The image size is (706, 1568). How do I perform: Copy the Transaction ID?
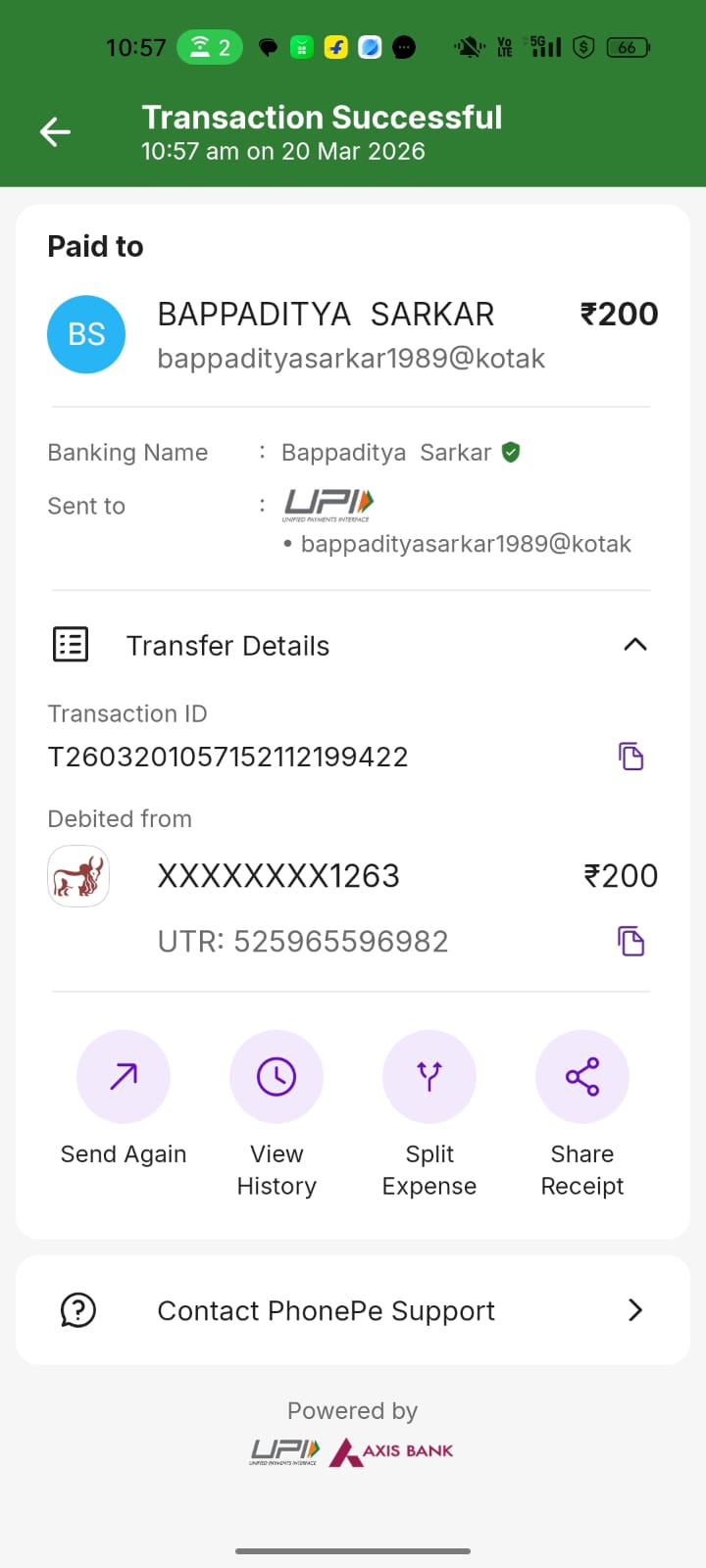pyautogui.click(x=630, y=757)
